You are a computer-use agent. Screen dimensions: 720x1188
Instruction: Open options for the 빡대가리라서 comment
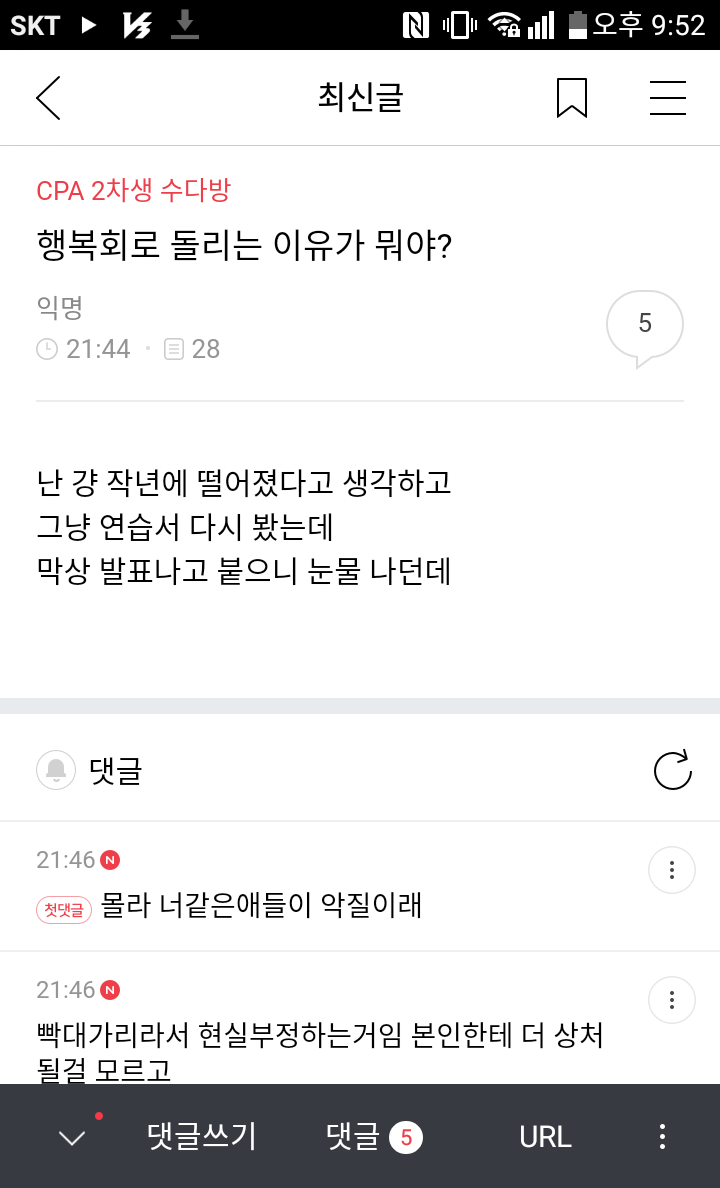tap(672, 1000)
